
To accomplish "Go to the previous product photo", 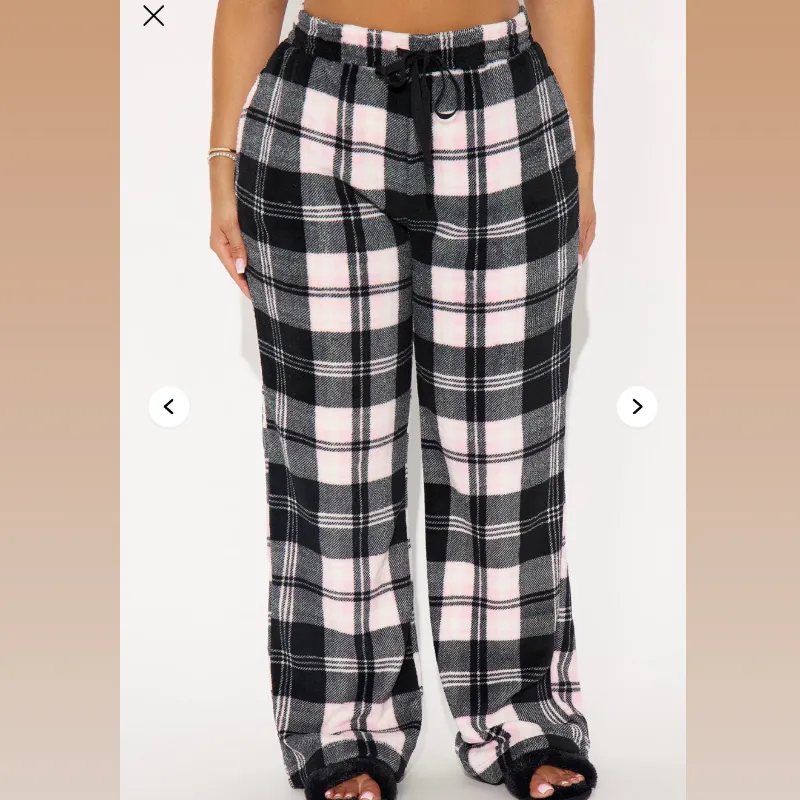I will (x=169, y=406).
